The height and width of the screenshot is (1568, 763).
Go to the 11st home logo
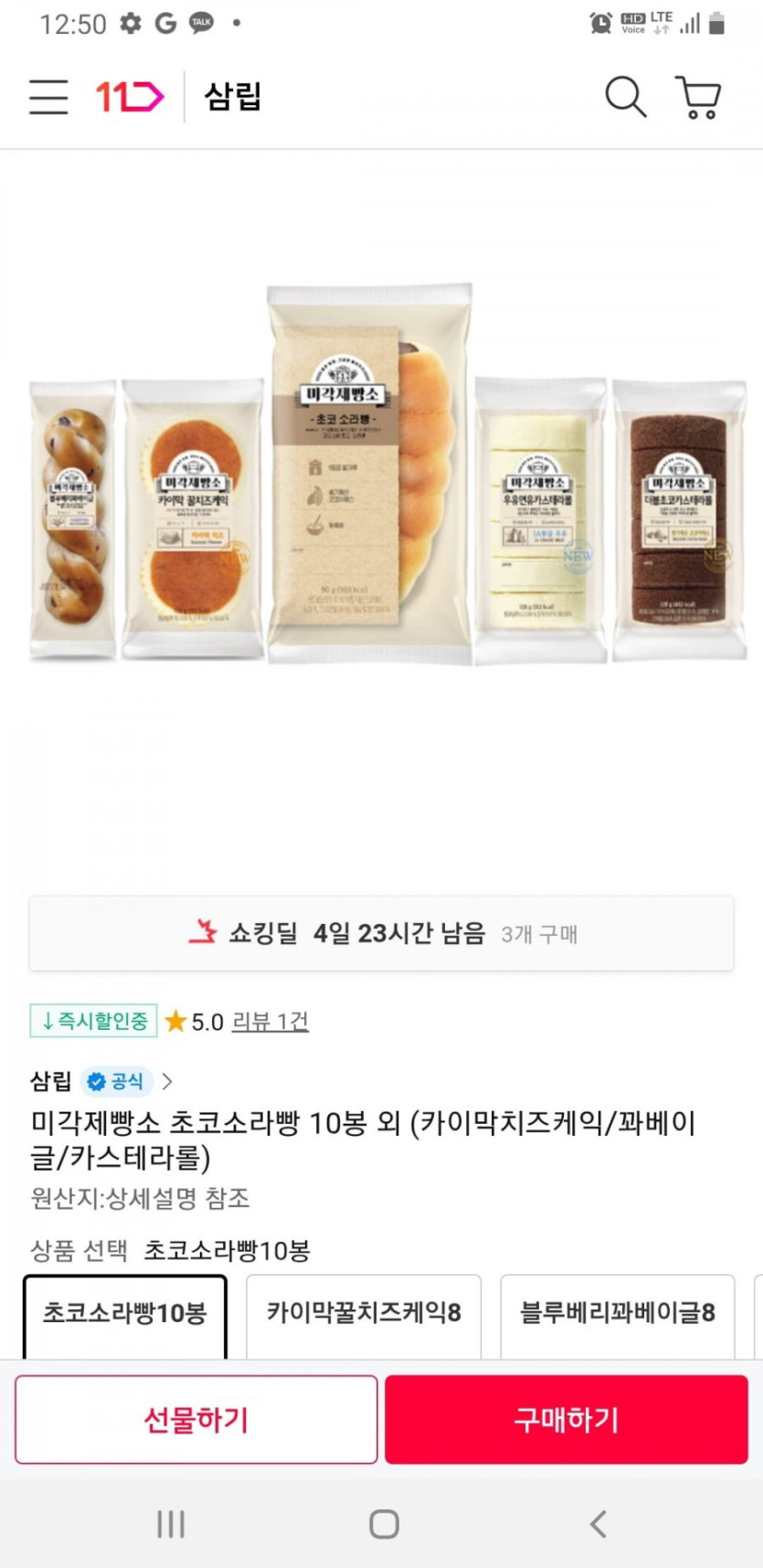point(129,96)
